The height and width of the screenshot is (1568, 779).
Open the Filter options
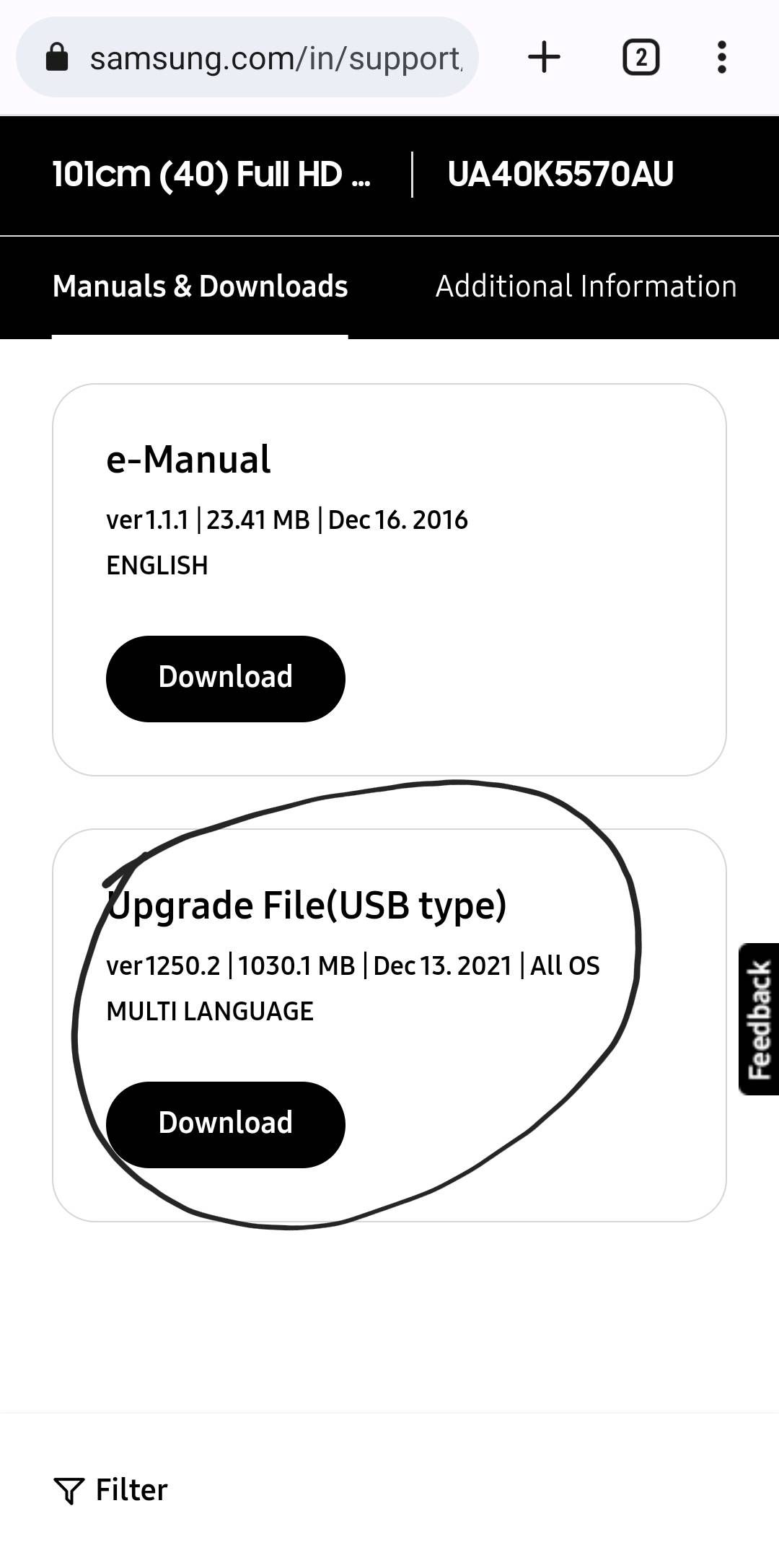[x=111, y=1490]
